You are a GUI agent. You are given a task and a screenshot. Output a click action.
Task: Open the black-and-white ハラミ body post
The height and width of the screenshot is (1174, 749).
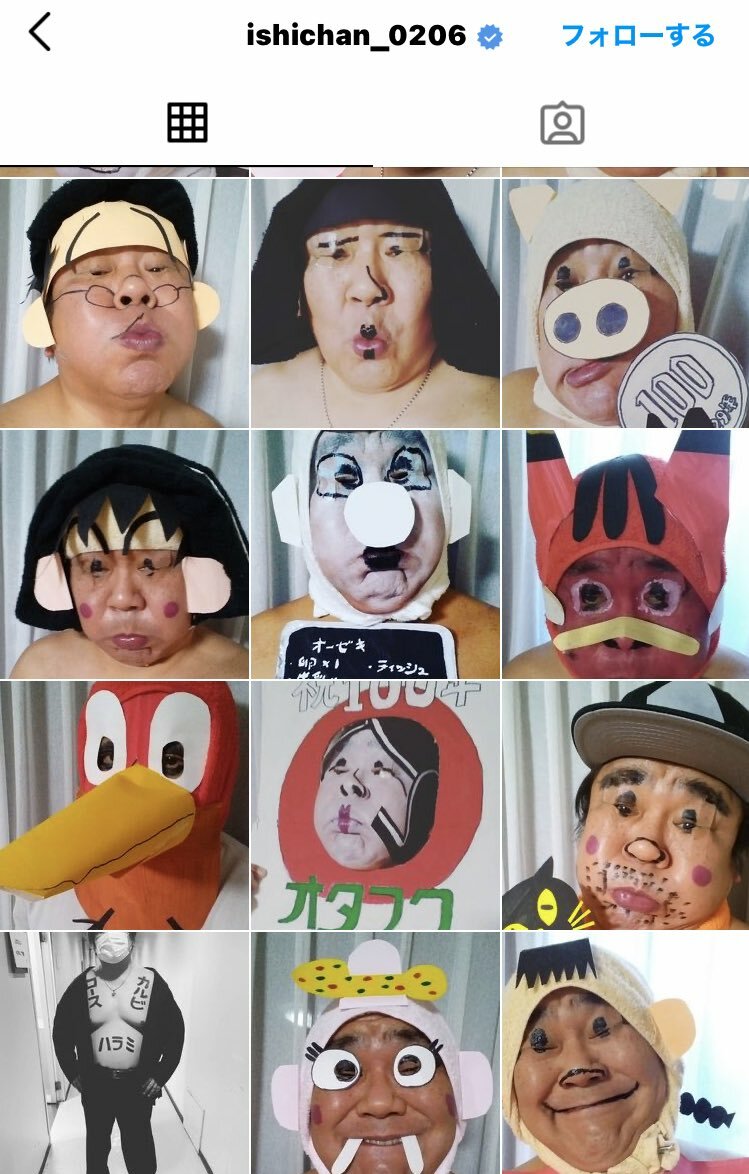[x=124, y=1053]
